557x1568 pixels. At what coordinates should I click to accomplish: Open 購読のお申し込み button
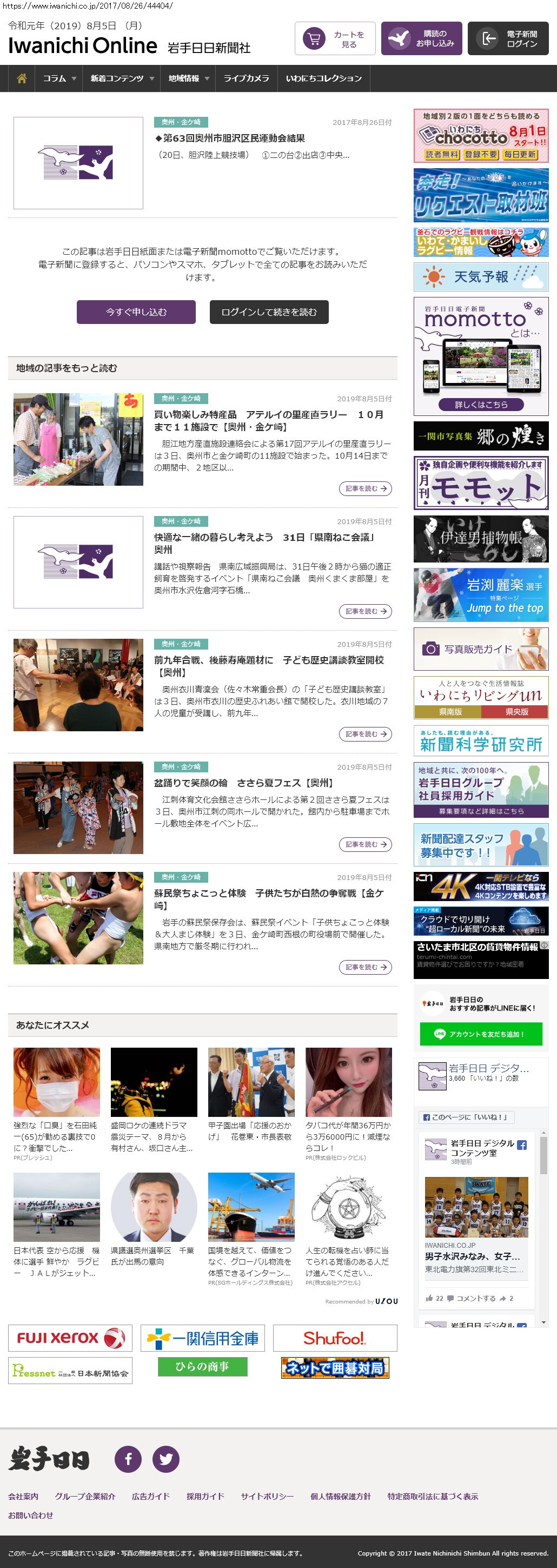[422, 39]
